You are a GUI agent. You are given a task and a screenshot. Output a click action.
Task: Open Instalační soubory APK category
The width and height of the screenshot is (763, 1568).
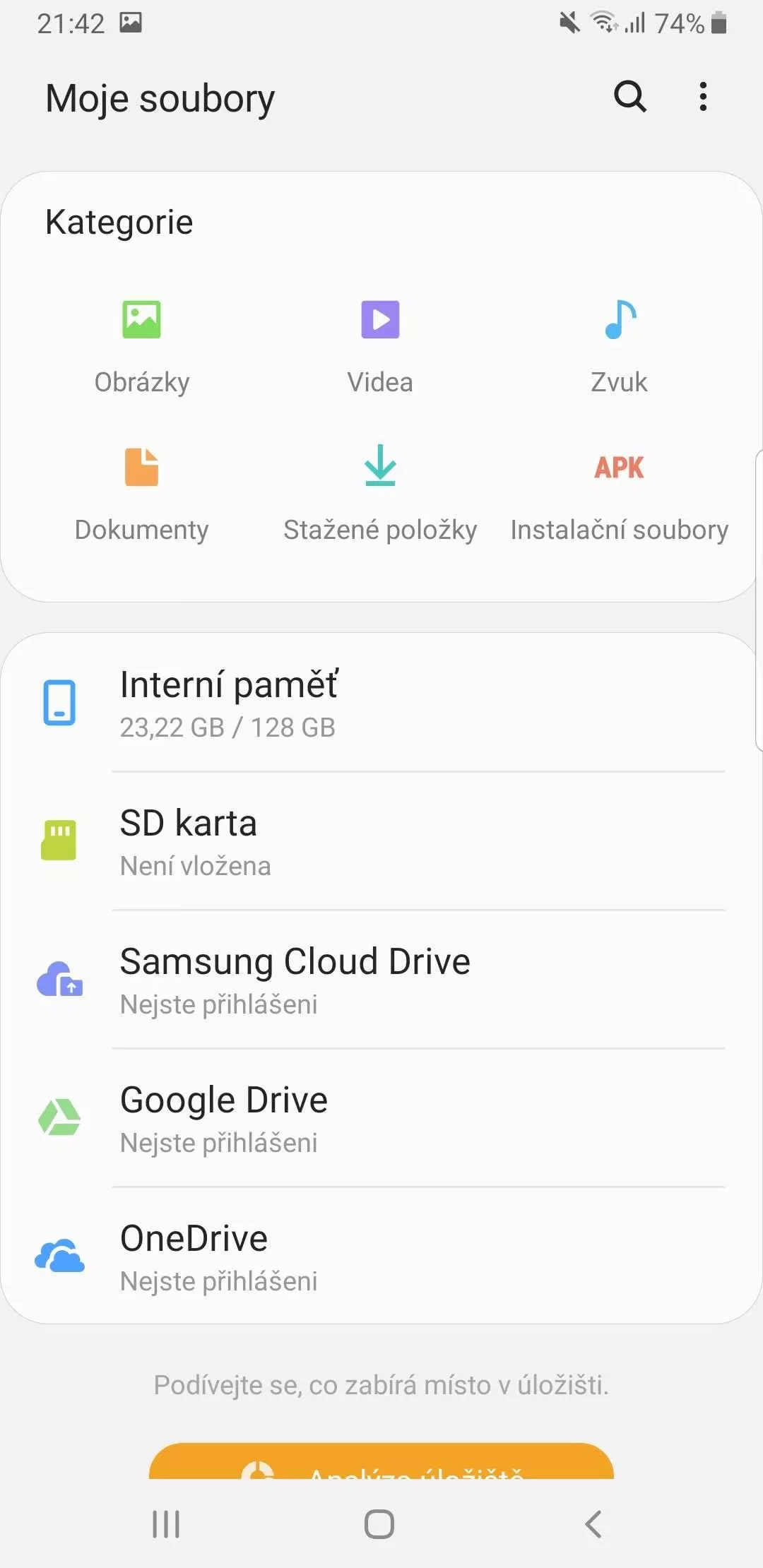point(620,496)
